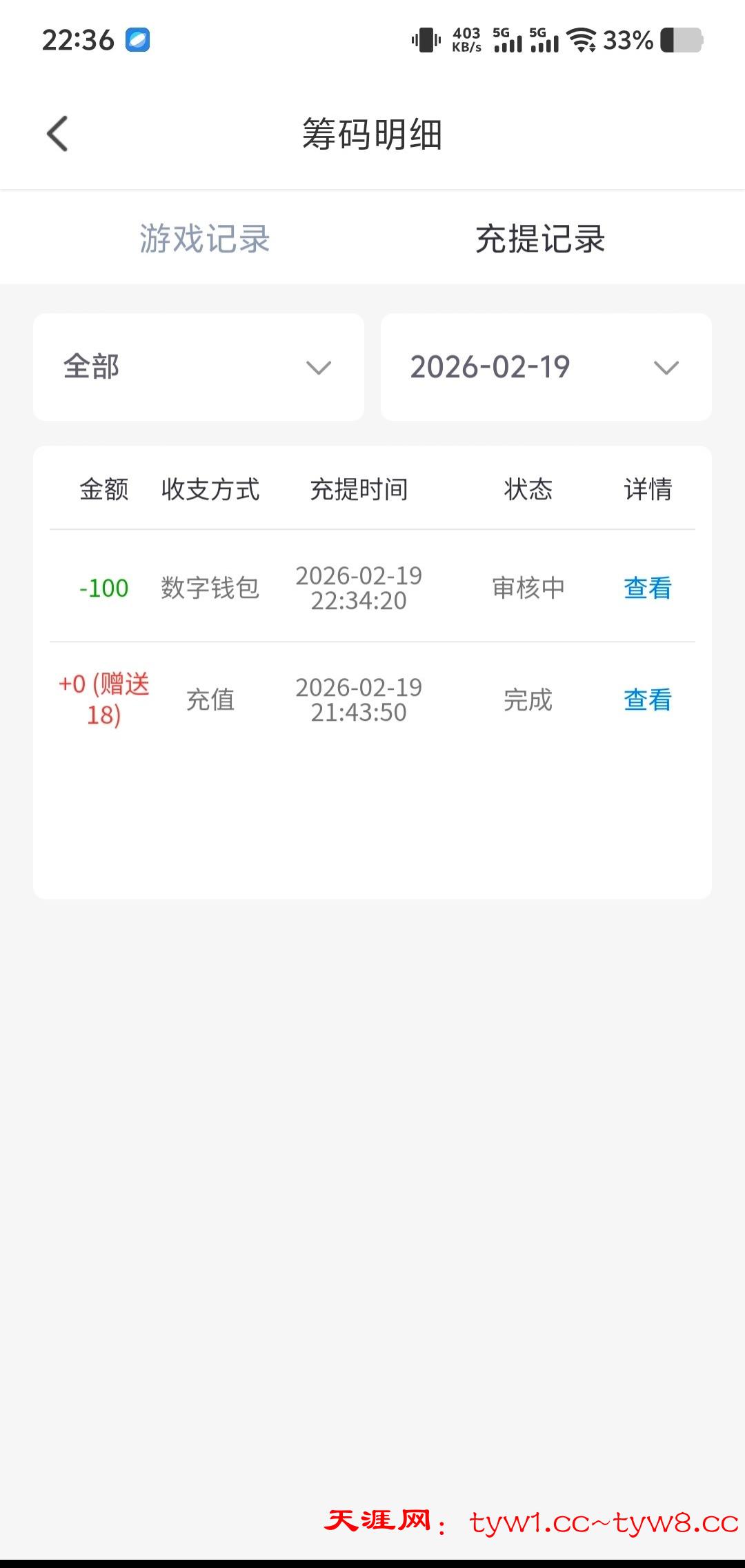Go back from the 筹码明细 page
The image size is (745, 1568).
click(x=58, y=134)
